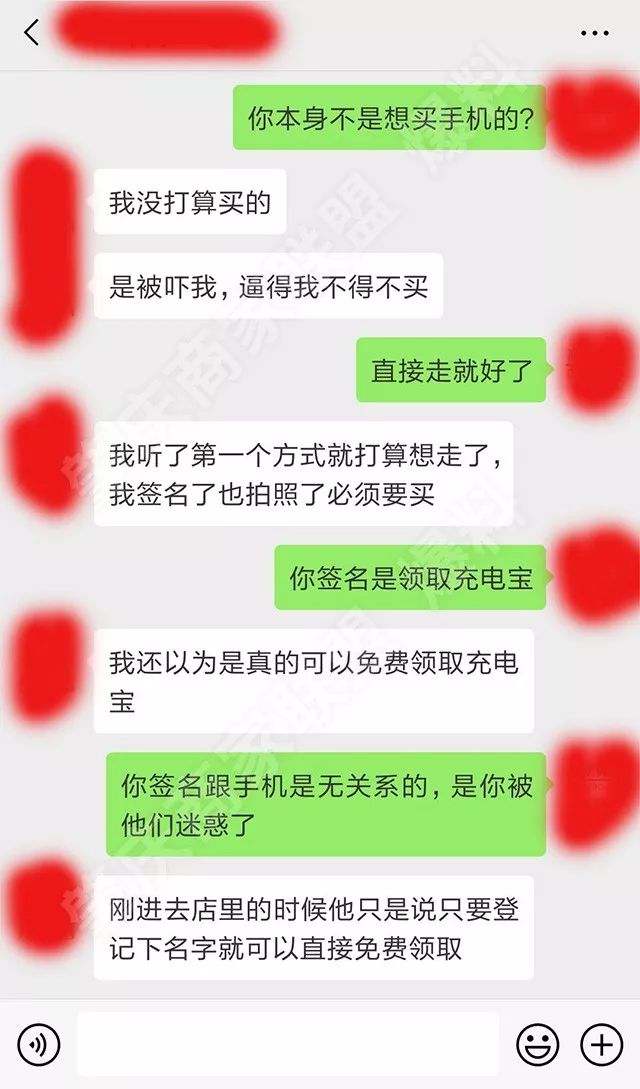Open the plus attachment menu
This screenshot has height=1089, width=640.
pos(601,1045)
